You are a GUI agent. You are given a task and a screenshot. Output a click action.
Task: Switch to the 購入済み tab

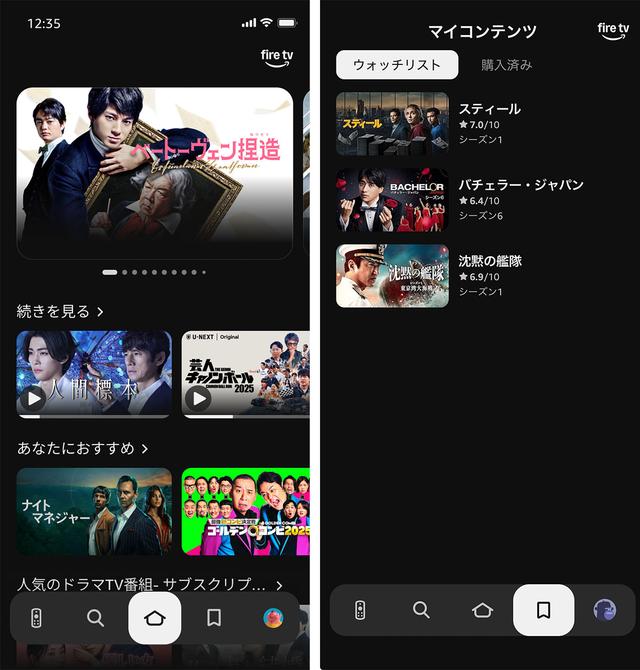(x=506, y=65)
